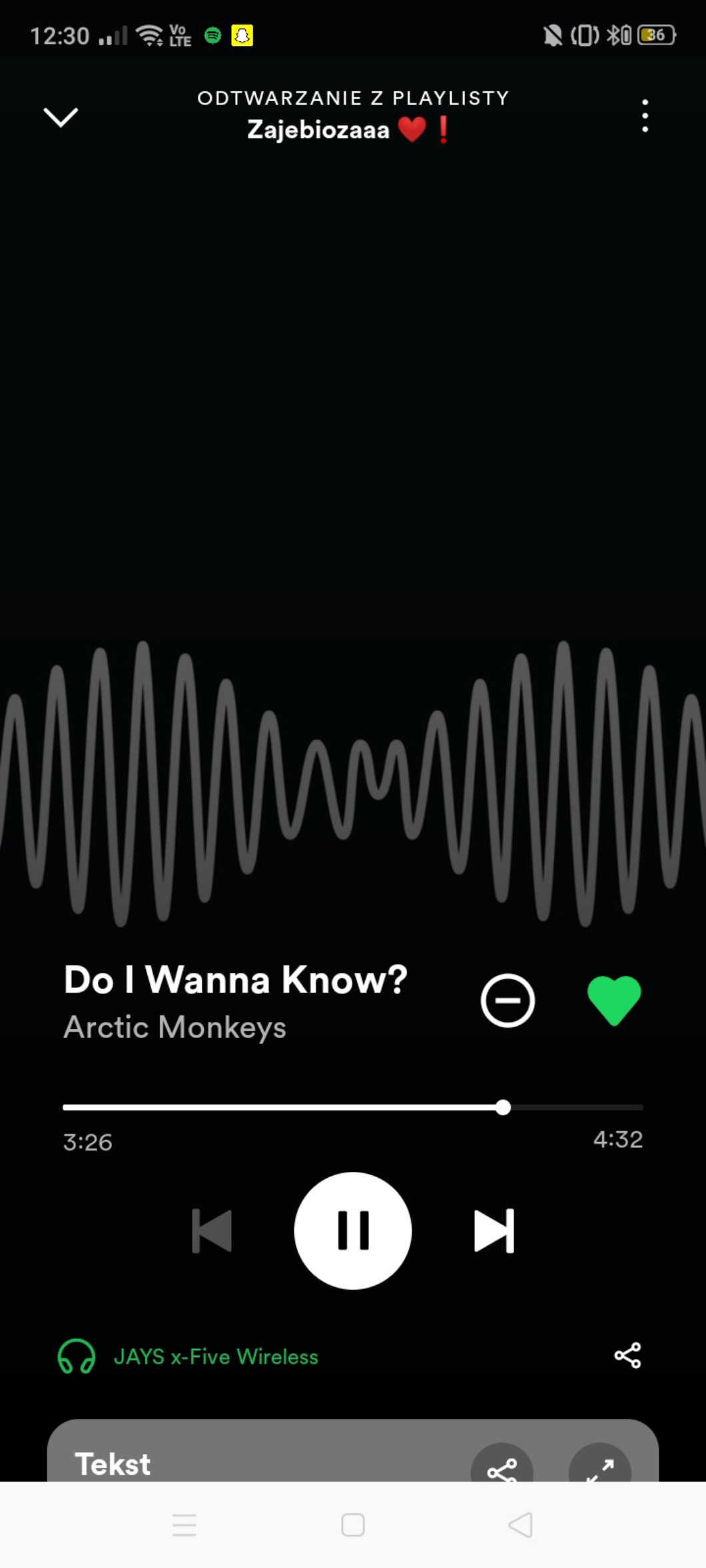The height and width of the screenshot is (1568, 706).
Task: Share the song above the Tekst card
Action: point(627,1356)
